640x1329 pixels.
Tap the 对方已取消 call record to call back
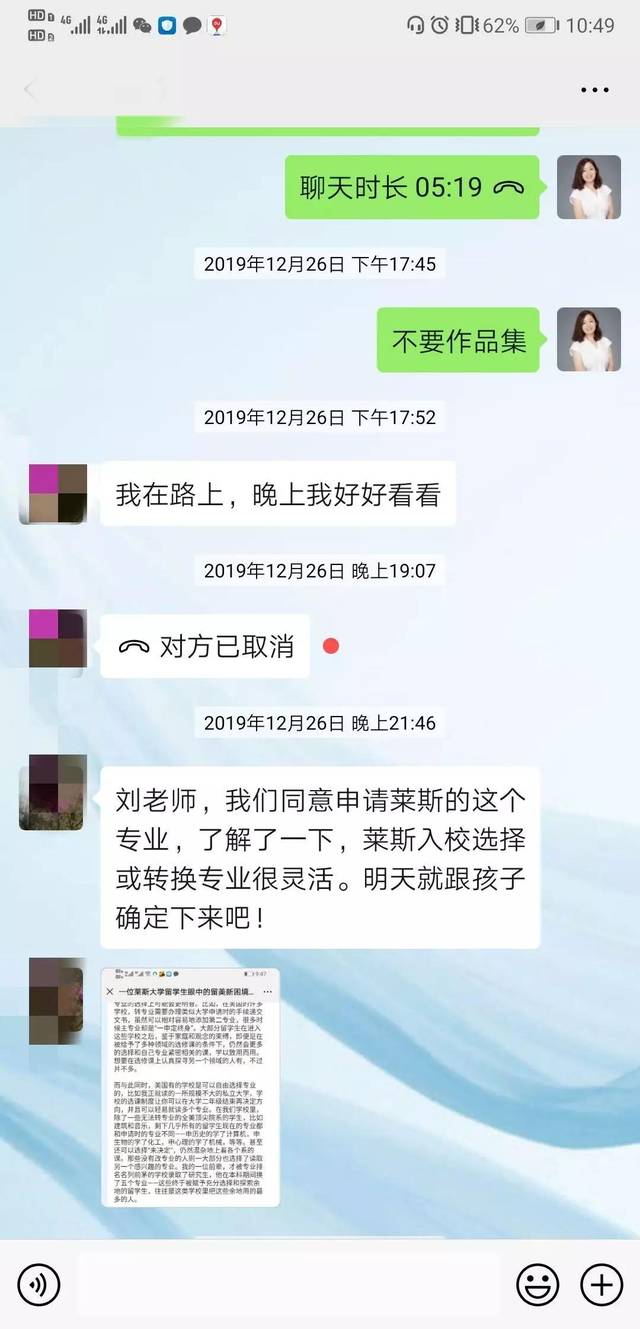pos(205,646)
